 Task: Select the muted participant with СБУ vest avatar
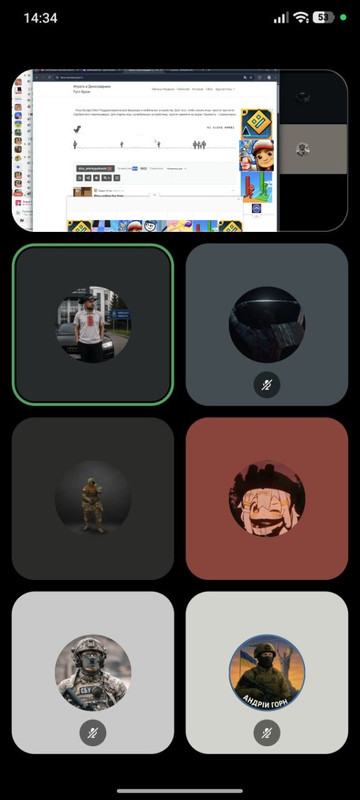pos(93,672)
